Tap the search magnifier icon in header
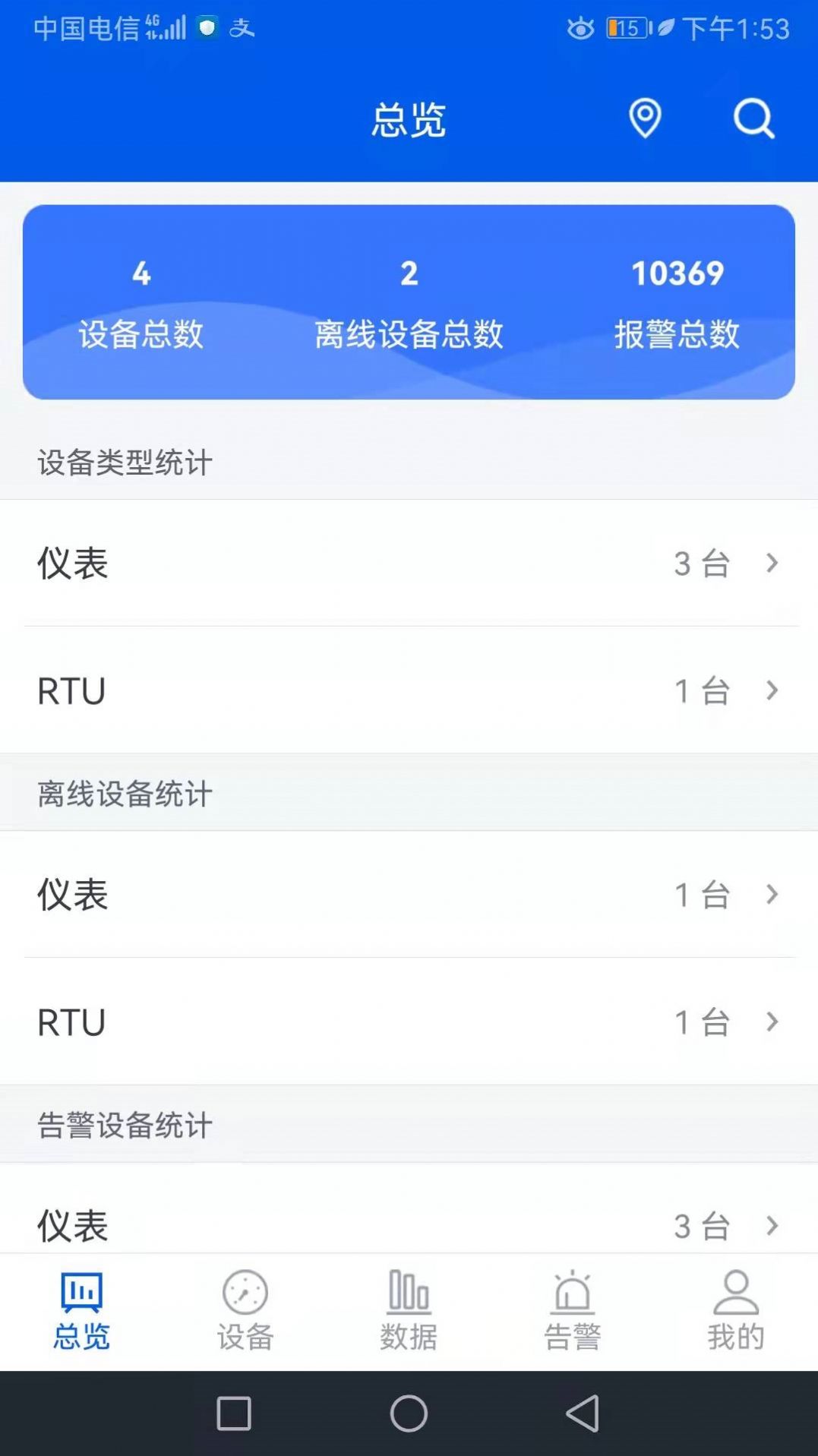818x1456 pixels. pos(752,118)
